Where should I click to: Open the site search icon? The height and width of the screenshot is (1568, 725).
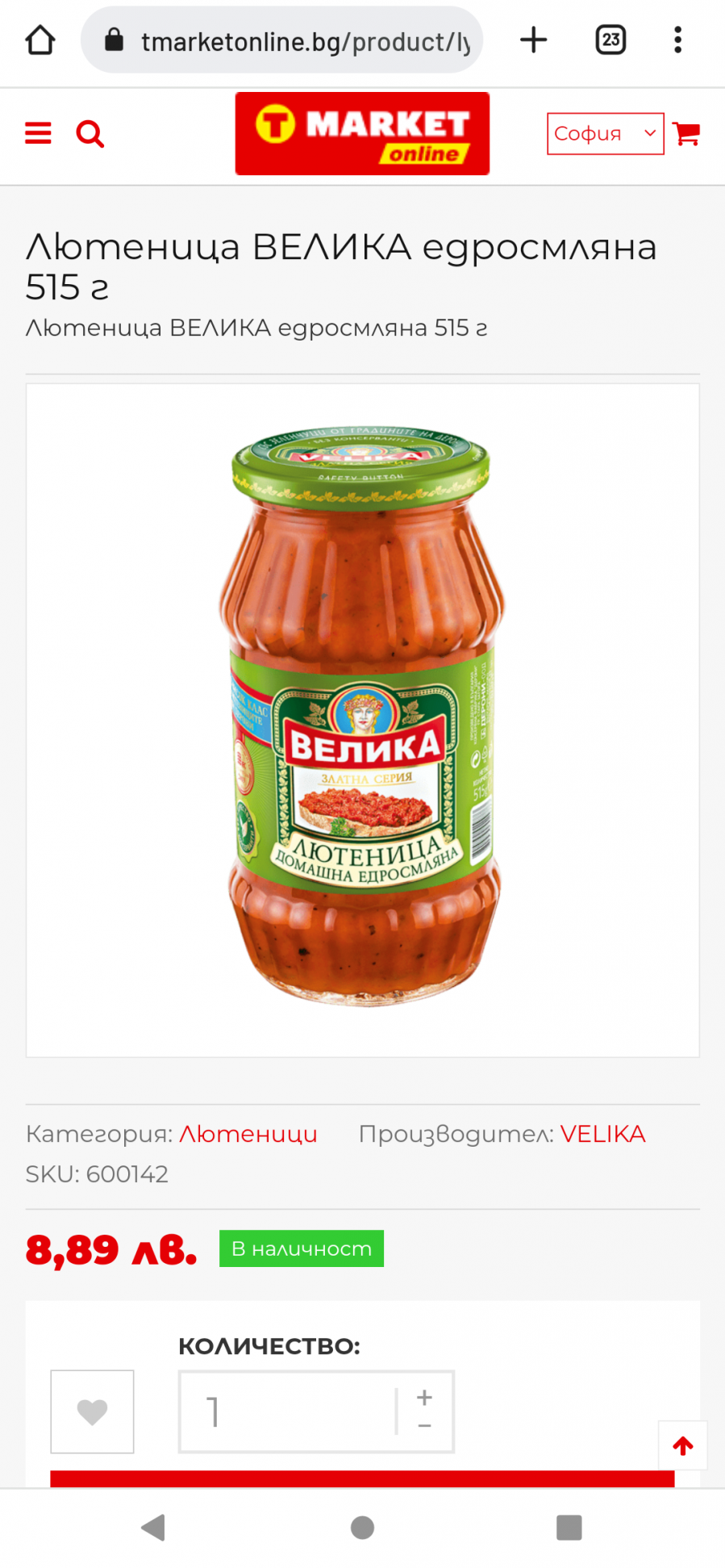point(90,134)
